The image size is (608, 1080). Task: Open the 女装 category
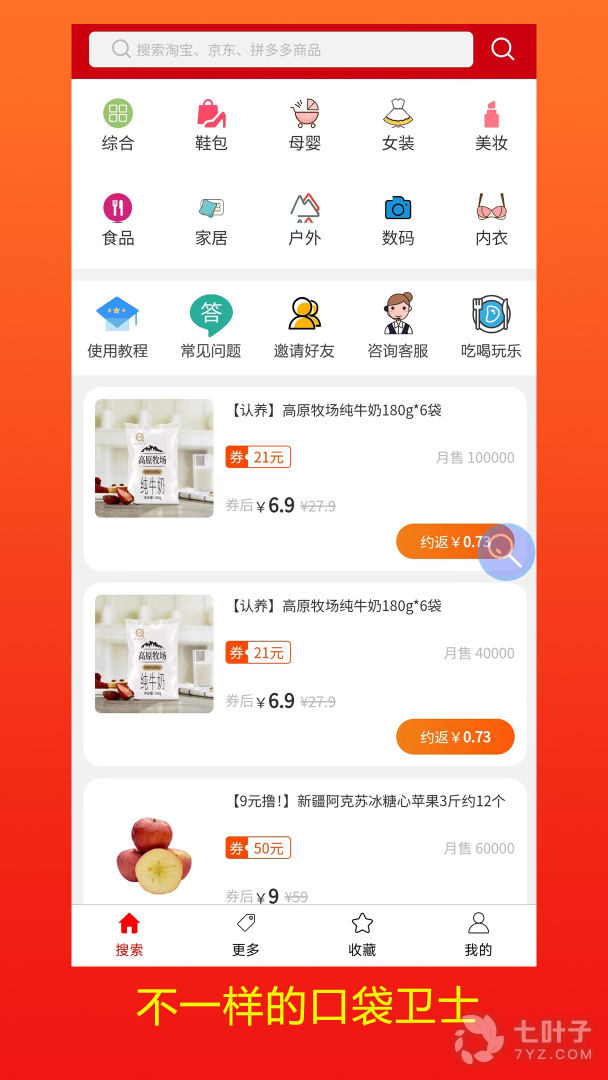398,125
